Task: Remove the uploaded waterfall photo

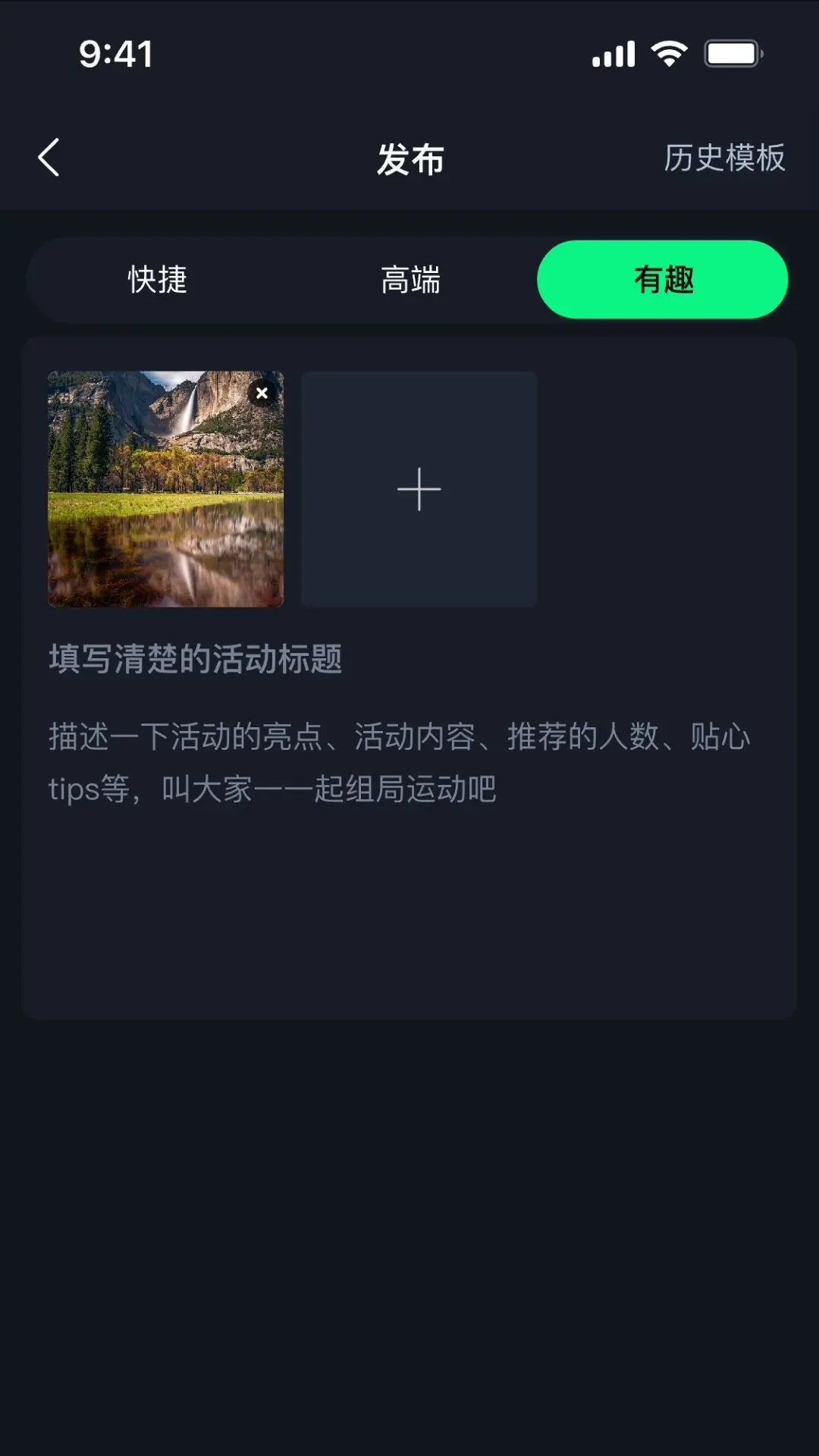Action: [x=262, y=393]
